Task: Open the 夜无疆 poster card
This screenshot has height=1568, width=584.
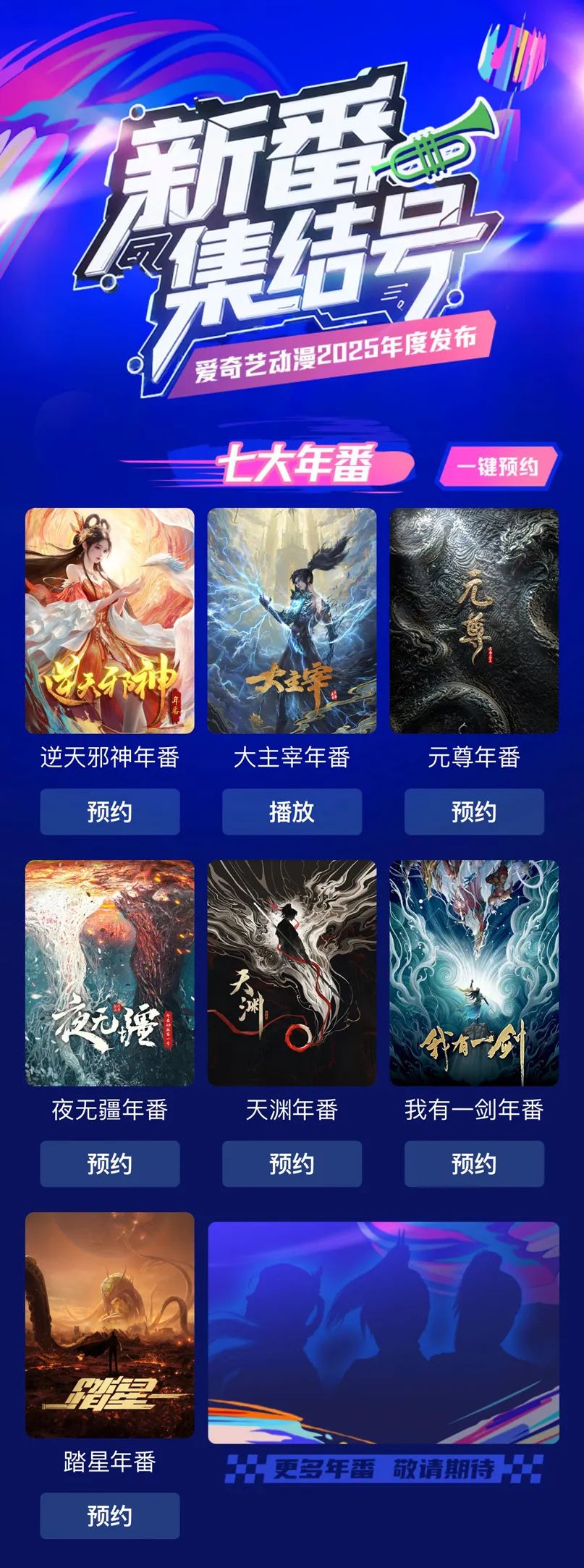Action: pos(110,972)
